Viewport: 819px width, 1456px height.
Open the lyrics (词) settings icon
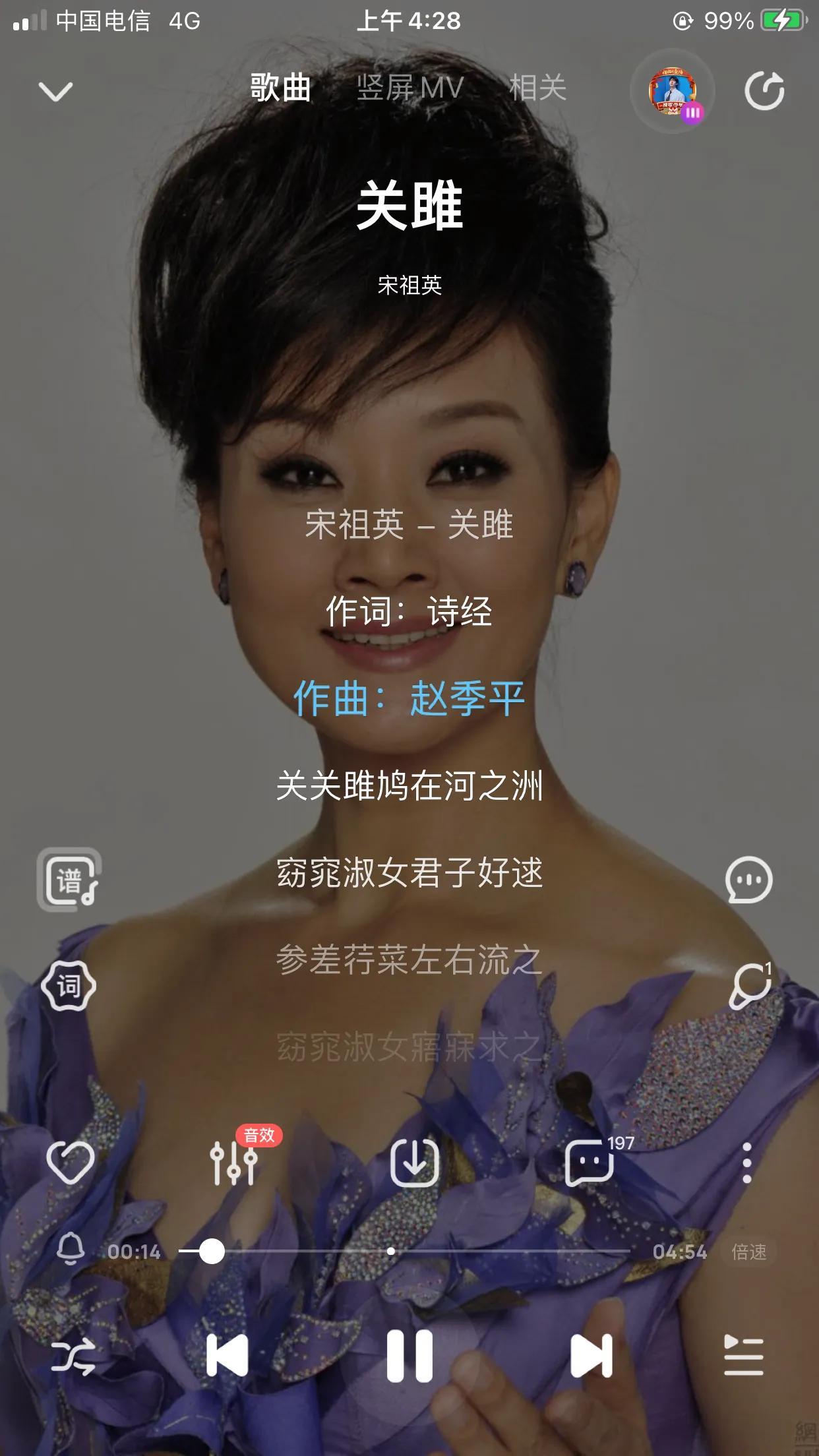pos(69,986)
